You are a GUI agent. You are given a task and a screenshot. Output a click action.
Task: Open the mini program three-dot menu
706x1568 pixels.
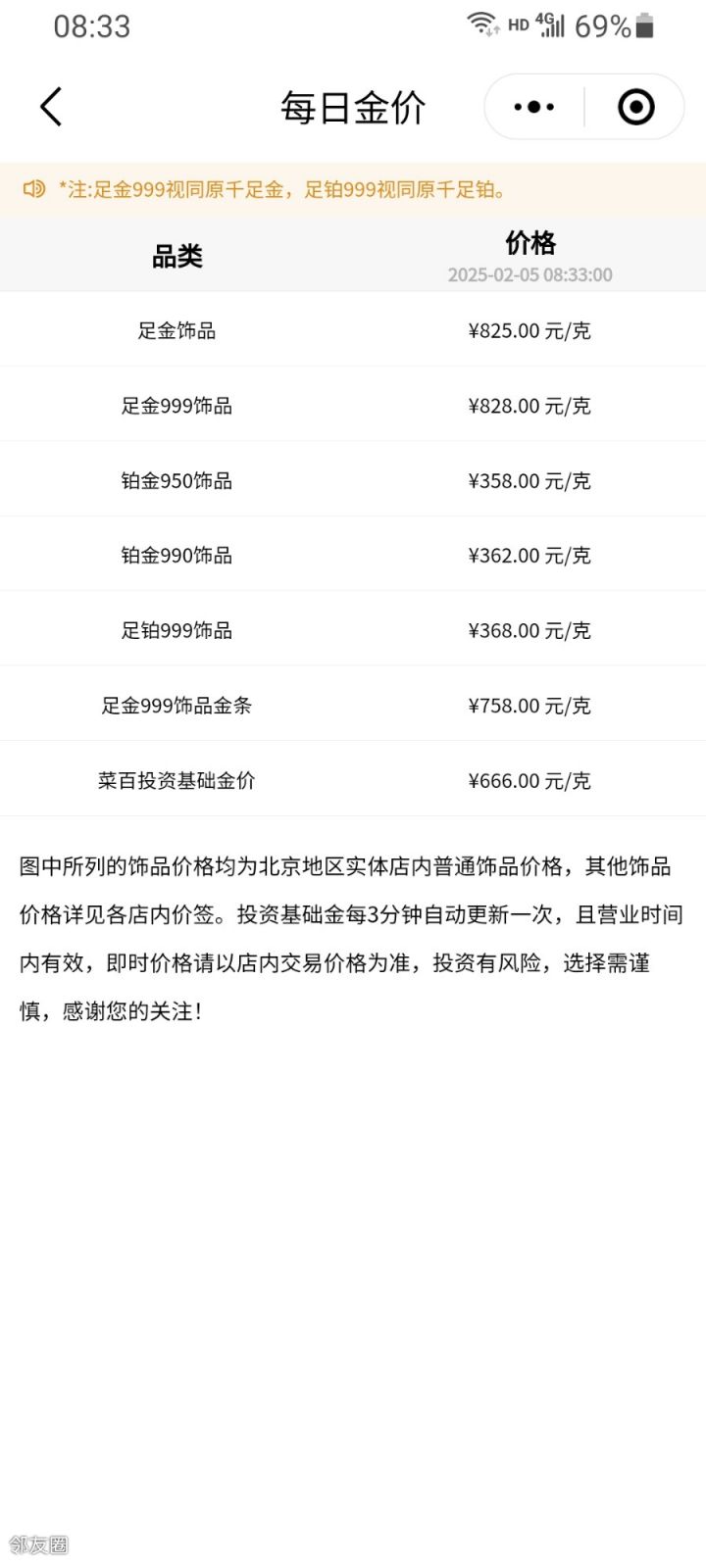coord(534,107)
